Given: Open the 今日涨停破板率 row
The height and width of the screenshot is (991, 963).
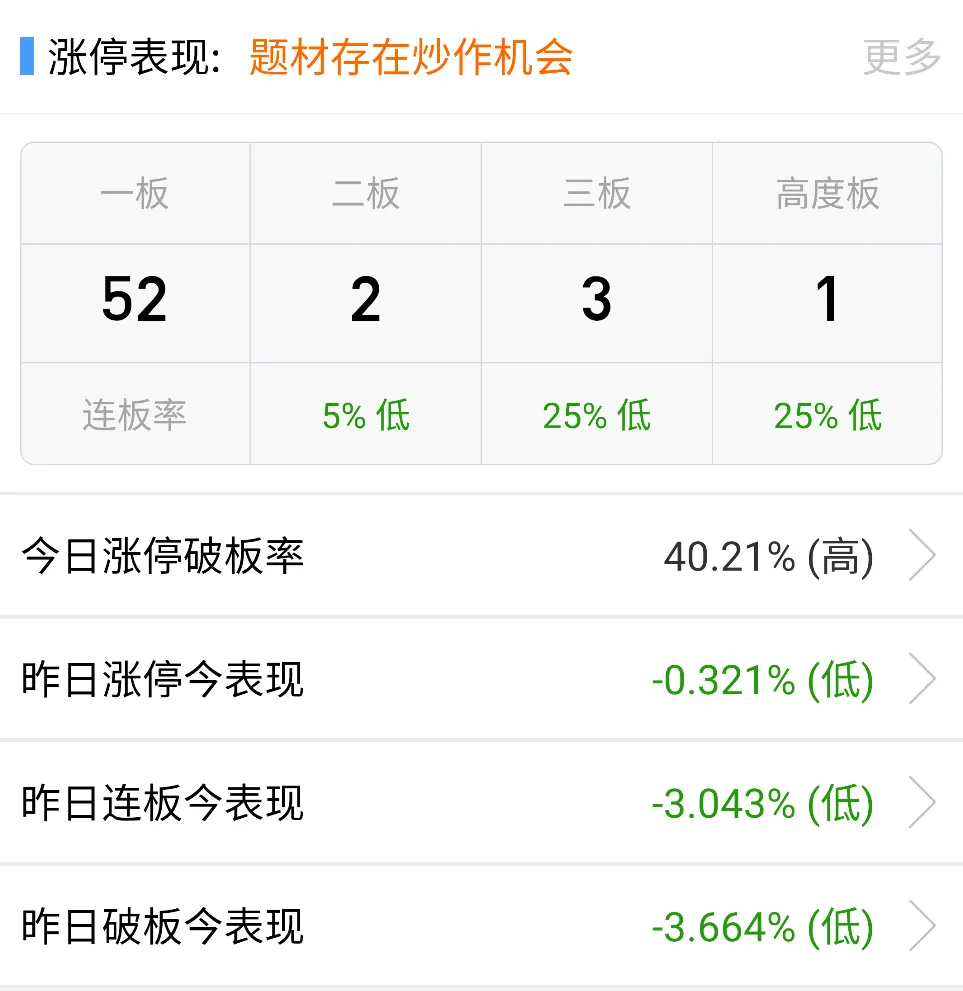Looking at the screenshot, I should tap(480, 556).
